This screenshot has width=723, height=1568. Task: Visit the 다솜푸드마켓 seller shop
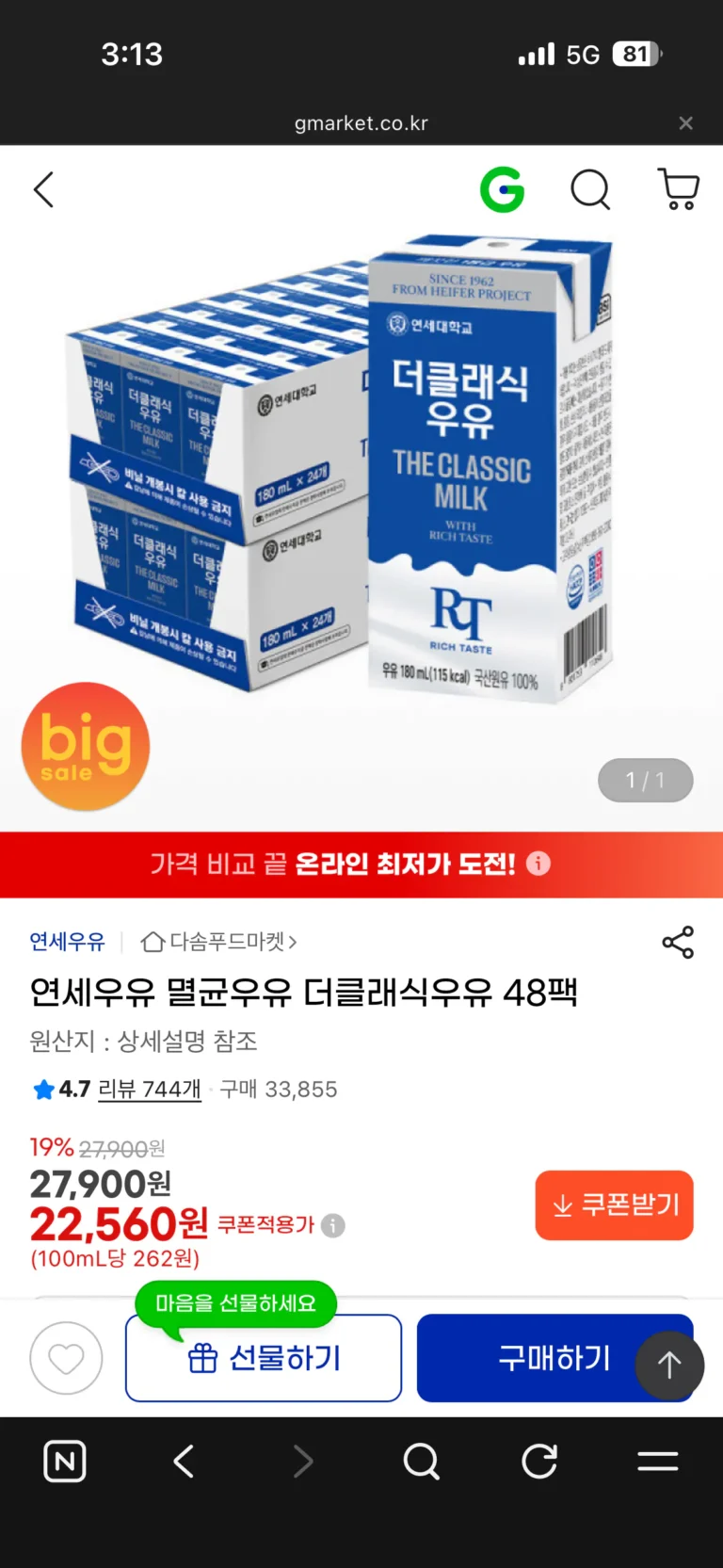(x=219, y=941)
